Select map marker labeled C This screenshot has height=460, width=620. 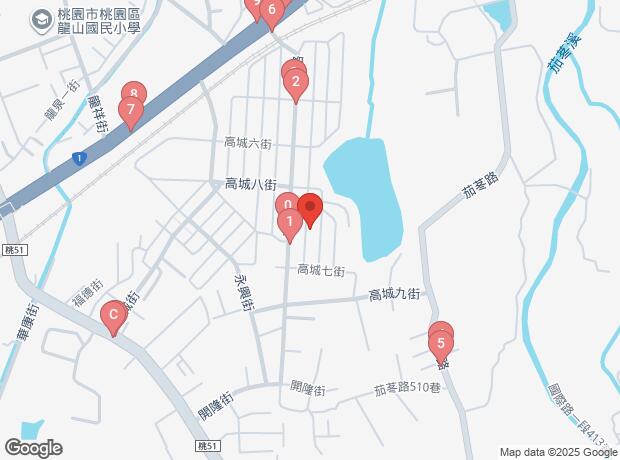[x=113, y=319]
